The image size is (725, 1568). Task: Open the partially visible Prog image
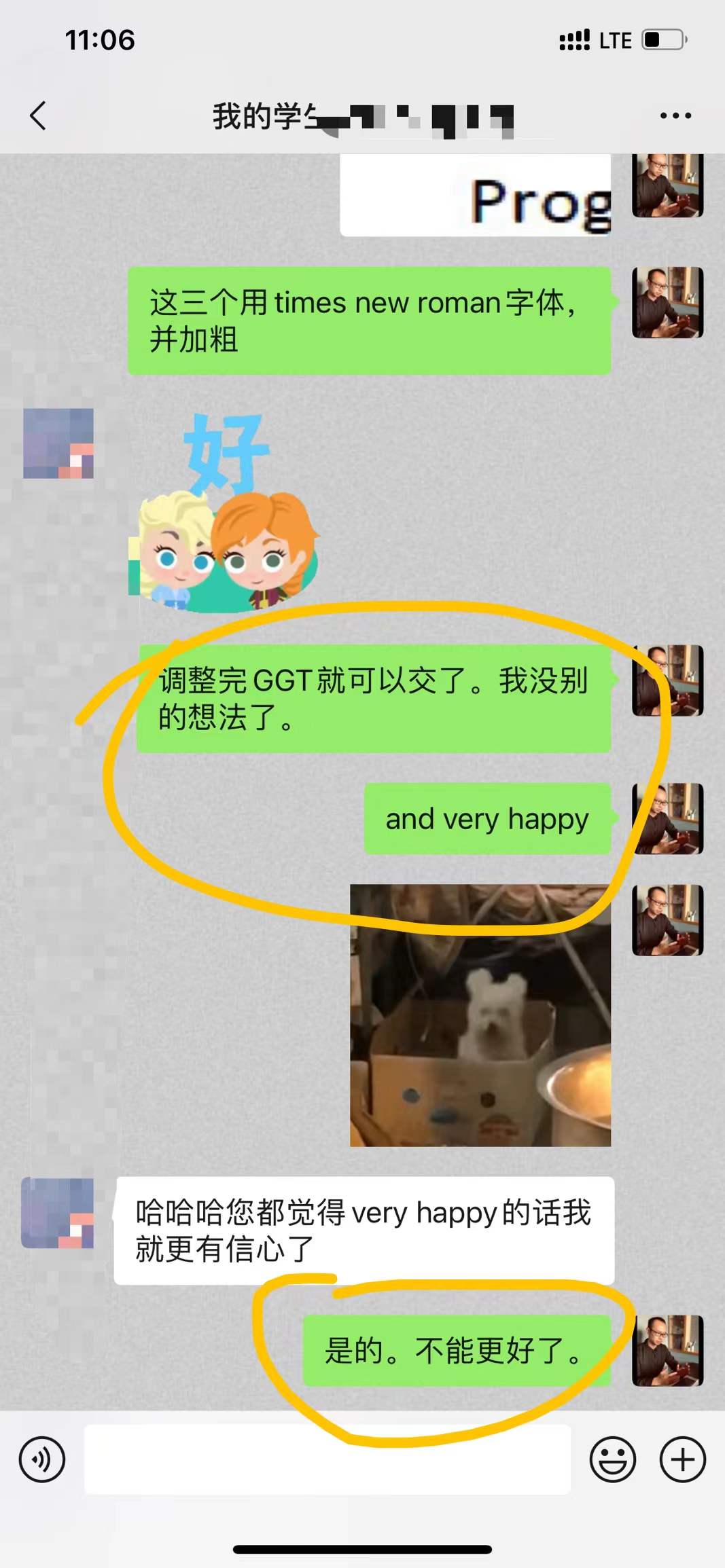475,196
